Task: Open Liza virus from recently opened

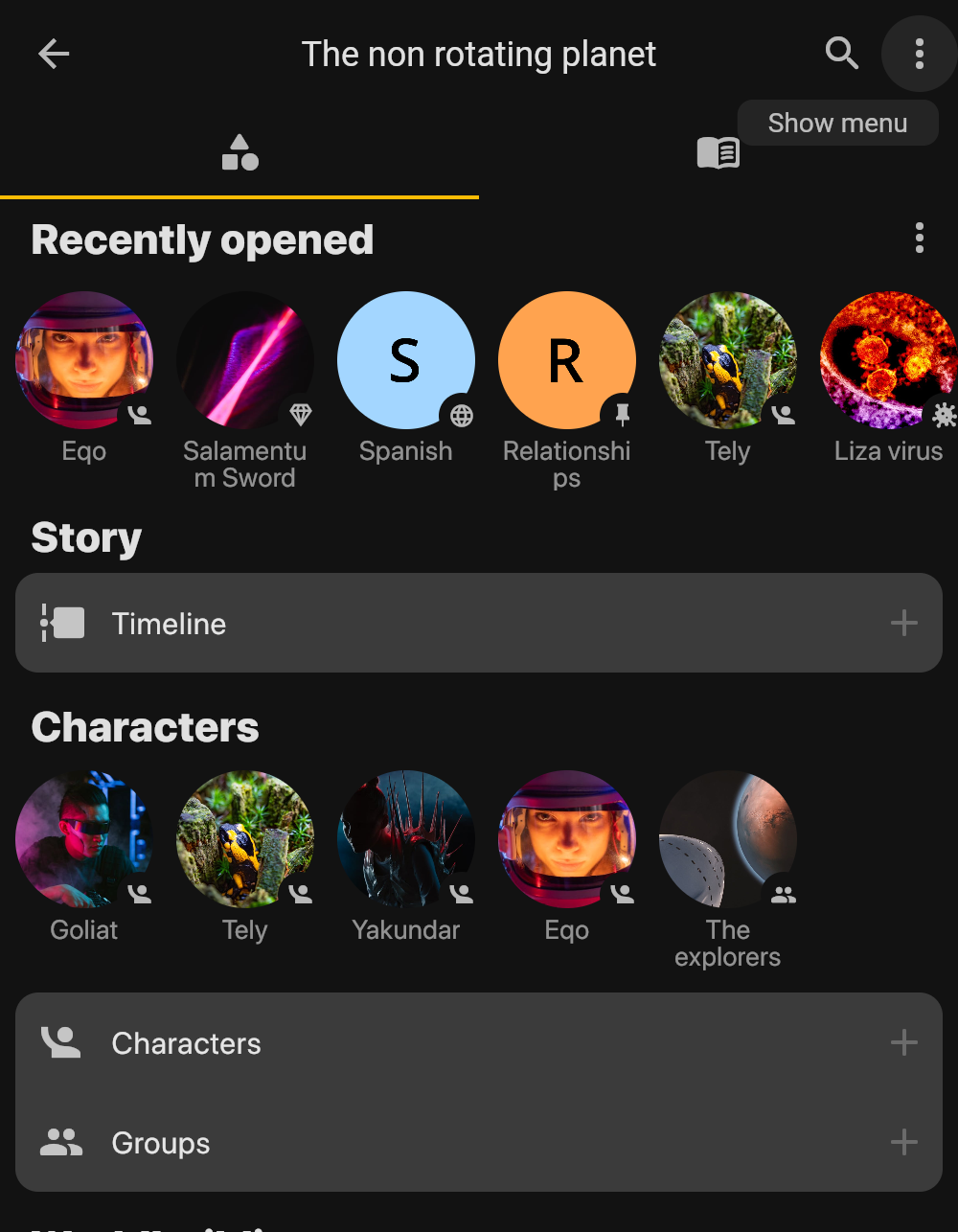Action: pyautogui.click(x=887, y=361)
